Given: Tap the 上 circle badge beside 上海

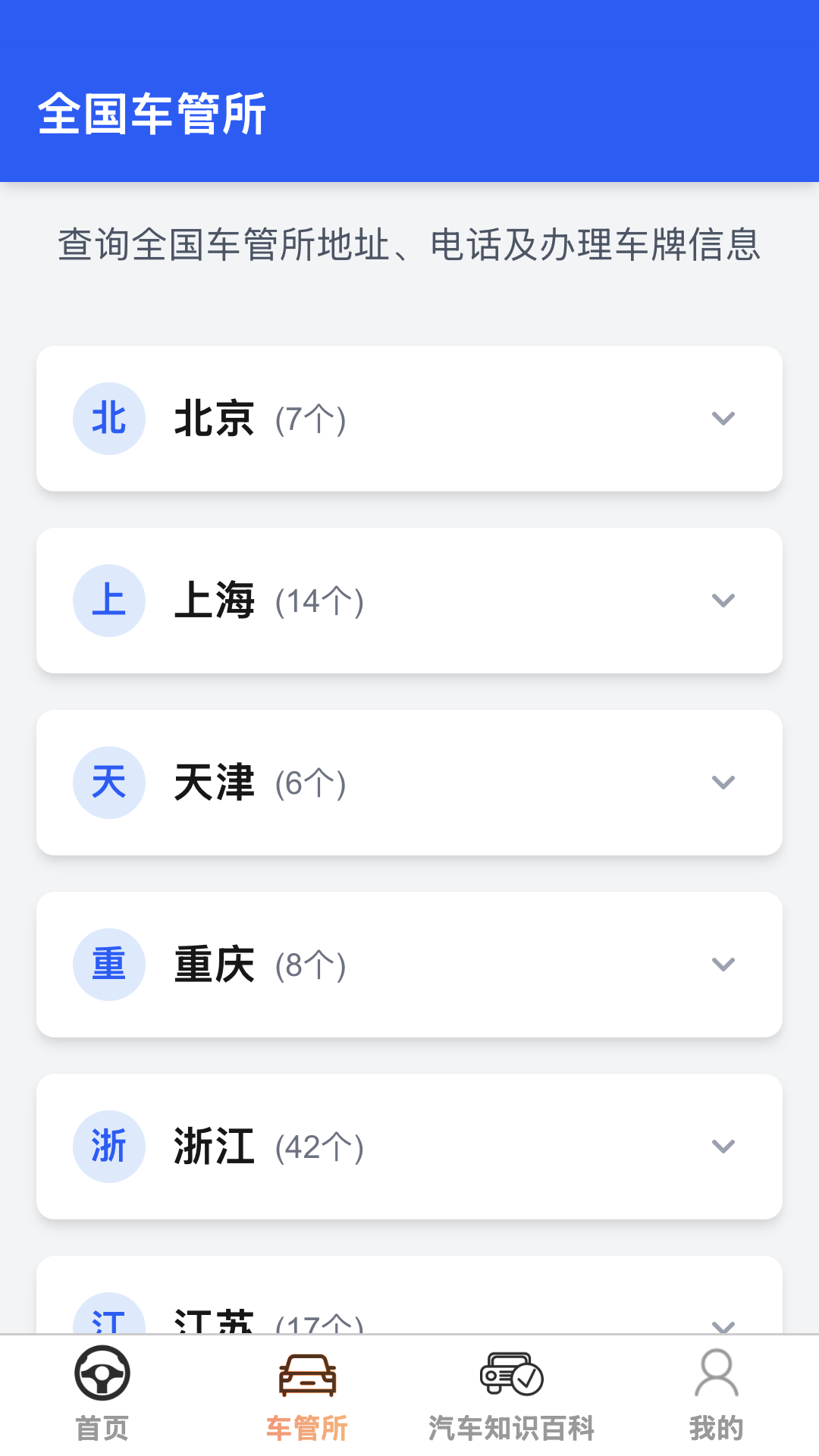Looking at the screenshot, I should point(108,600).
